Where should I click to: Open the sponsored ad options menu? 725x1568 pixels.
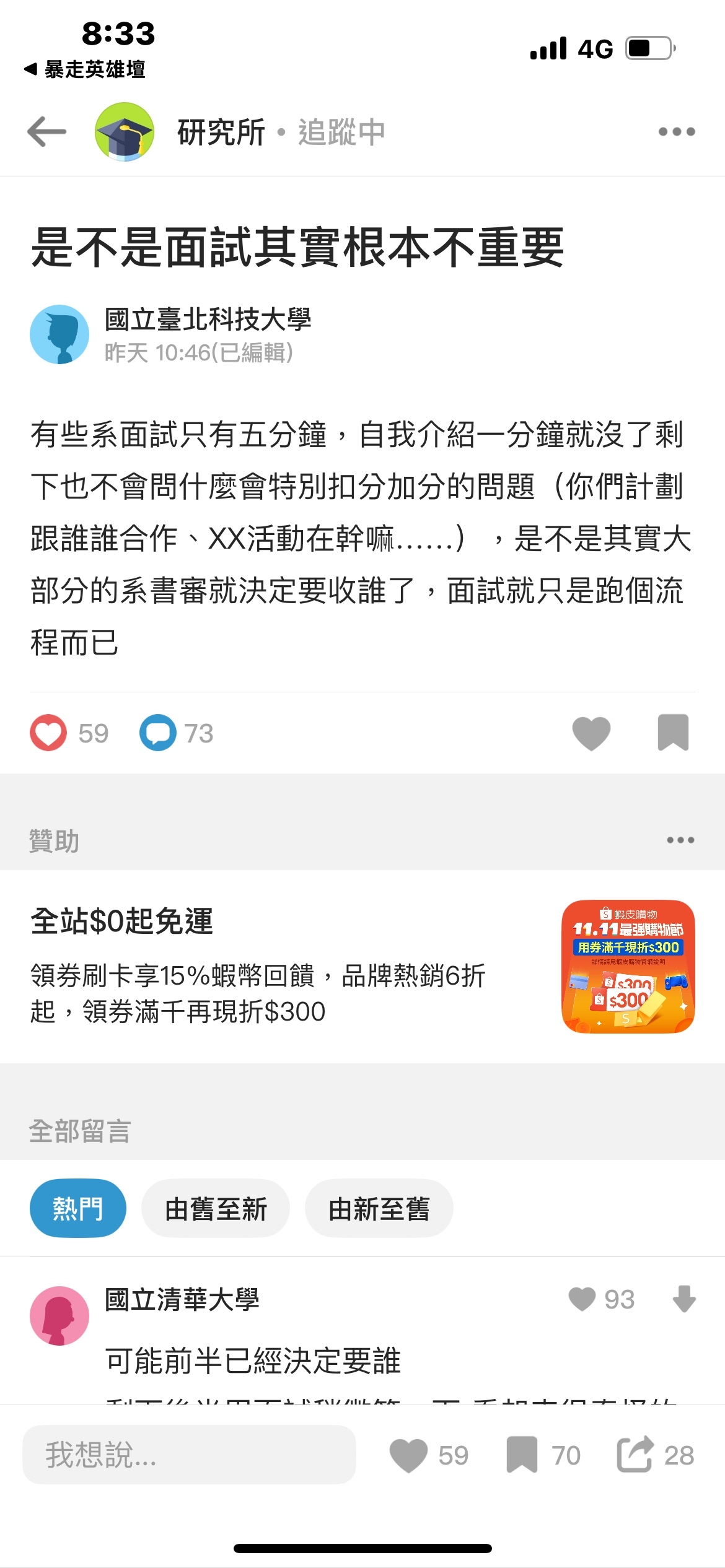[x=680, y=840]
